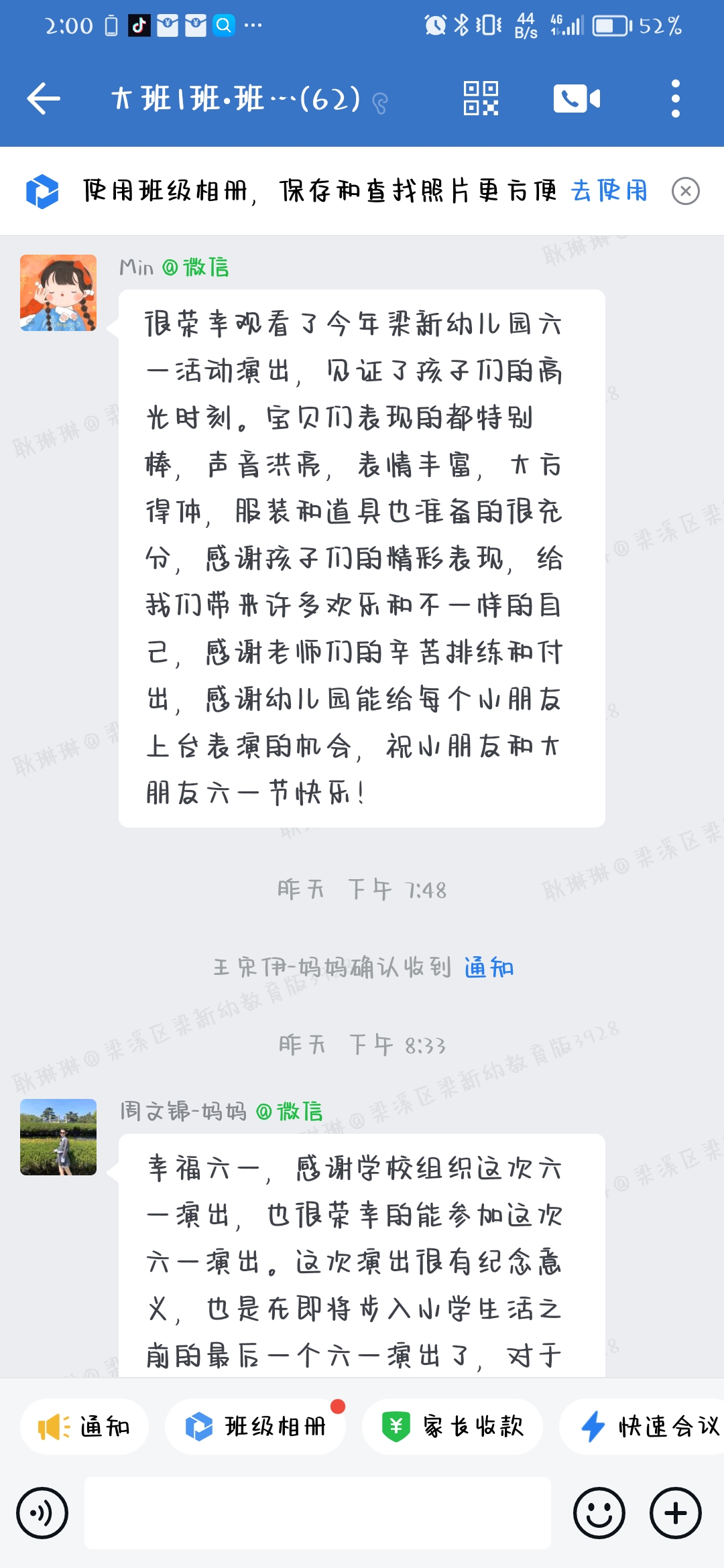Viewport: 724px width, 1568px height.
Task: Dismiss the class album banner
Action: [x=685, y=191]
